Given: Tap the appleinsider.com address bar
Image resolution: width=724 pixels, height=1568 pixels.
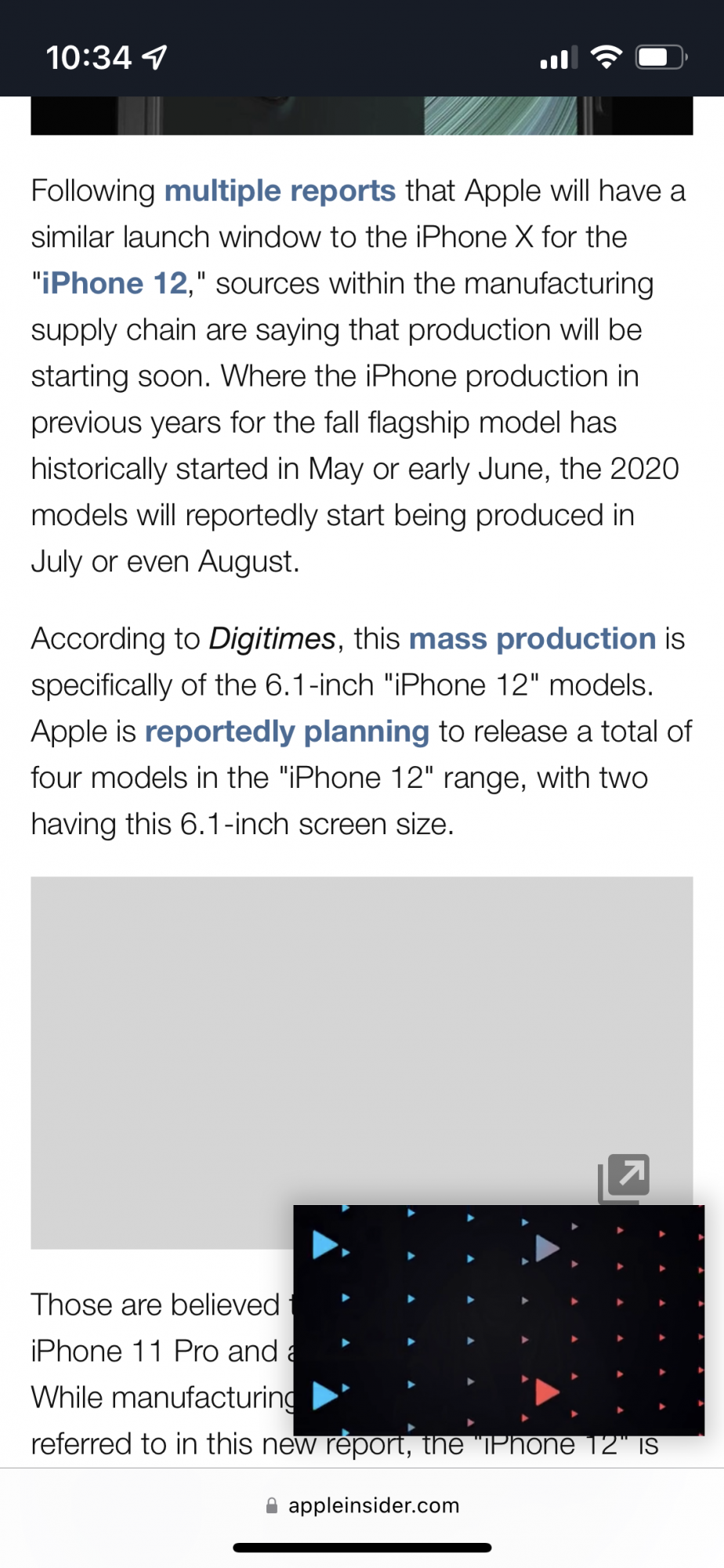Looking at the screenshot, I should pos(362,1505).
